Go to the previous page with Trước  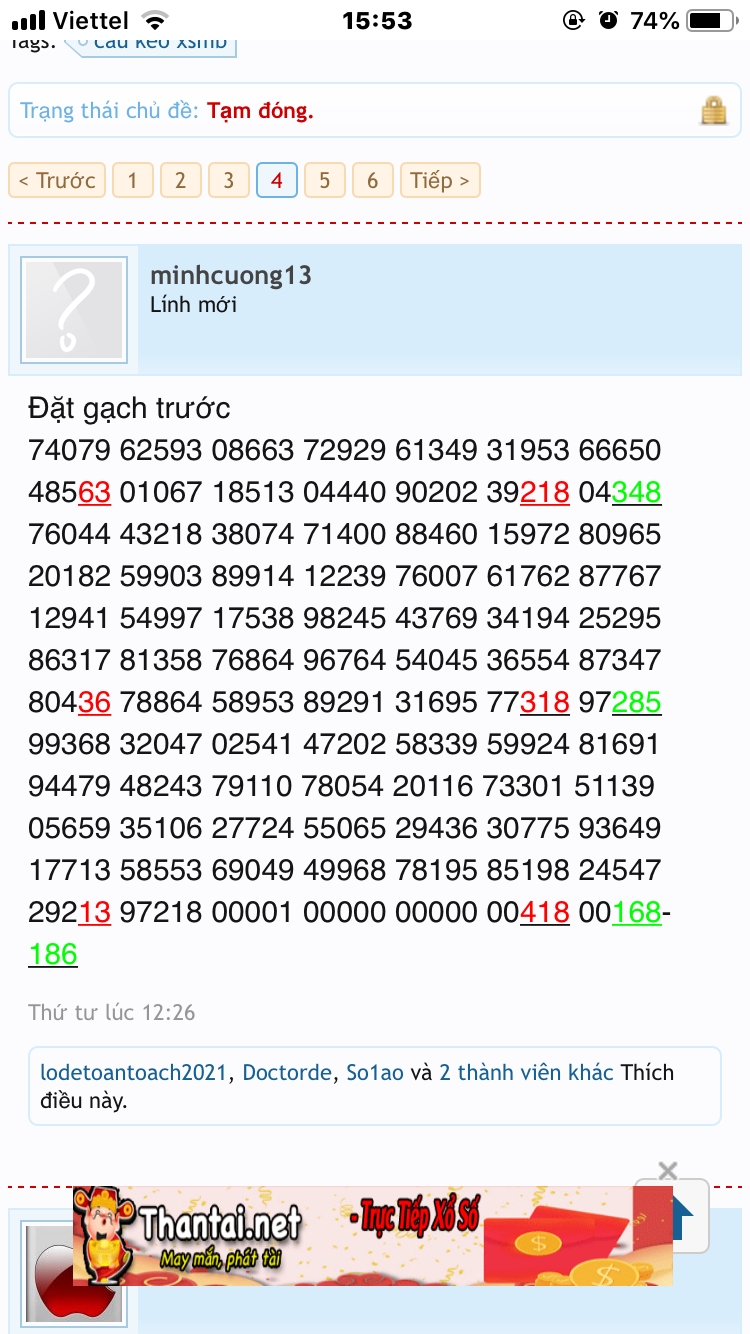point(57,180)
